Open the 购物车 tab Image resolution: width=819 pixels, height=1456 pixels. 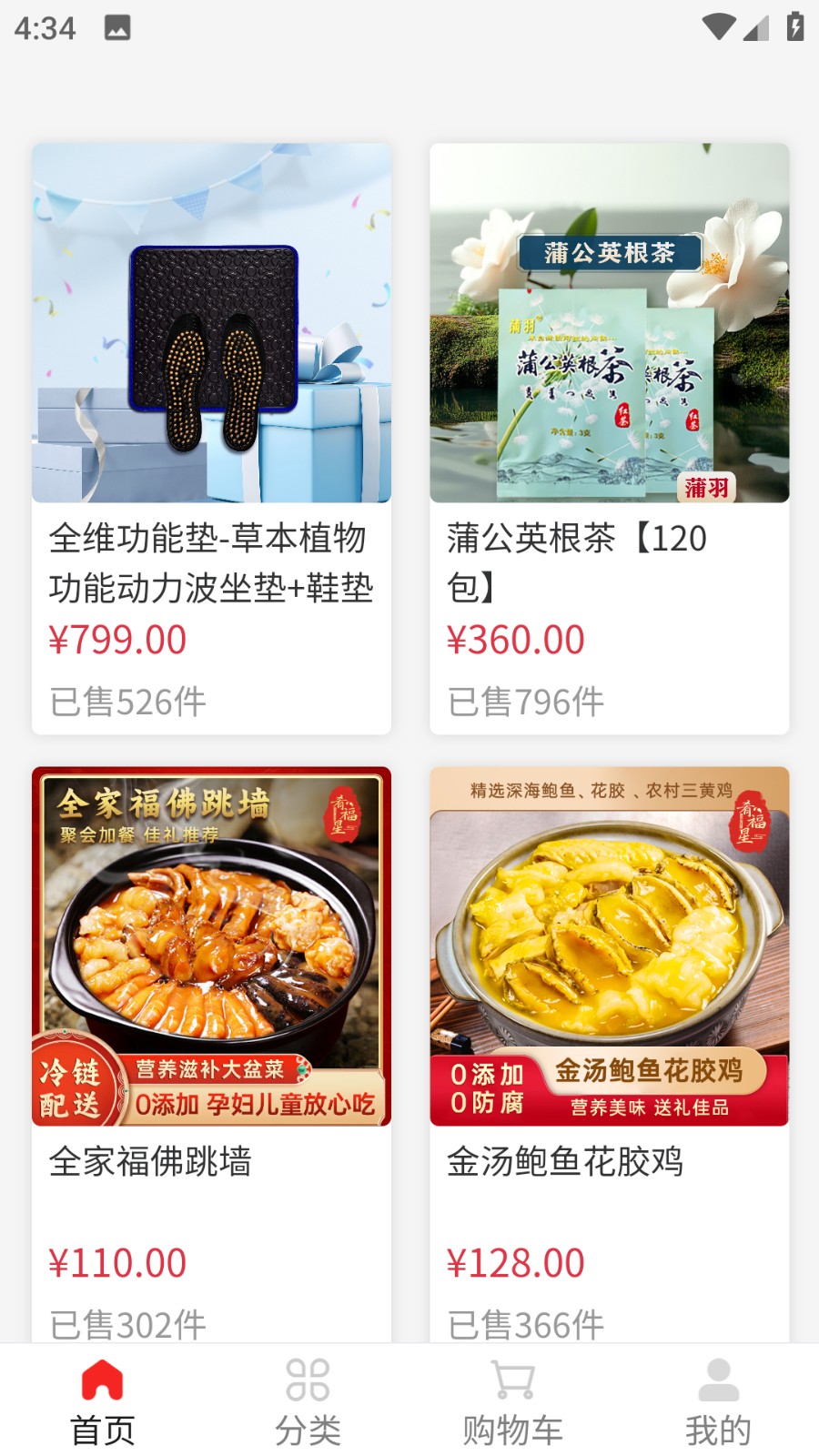[512, 1402]
